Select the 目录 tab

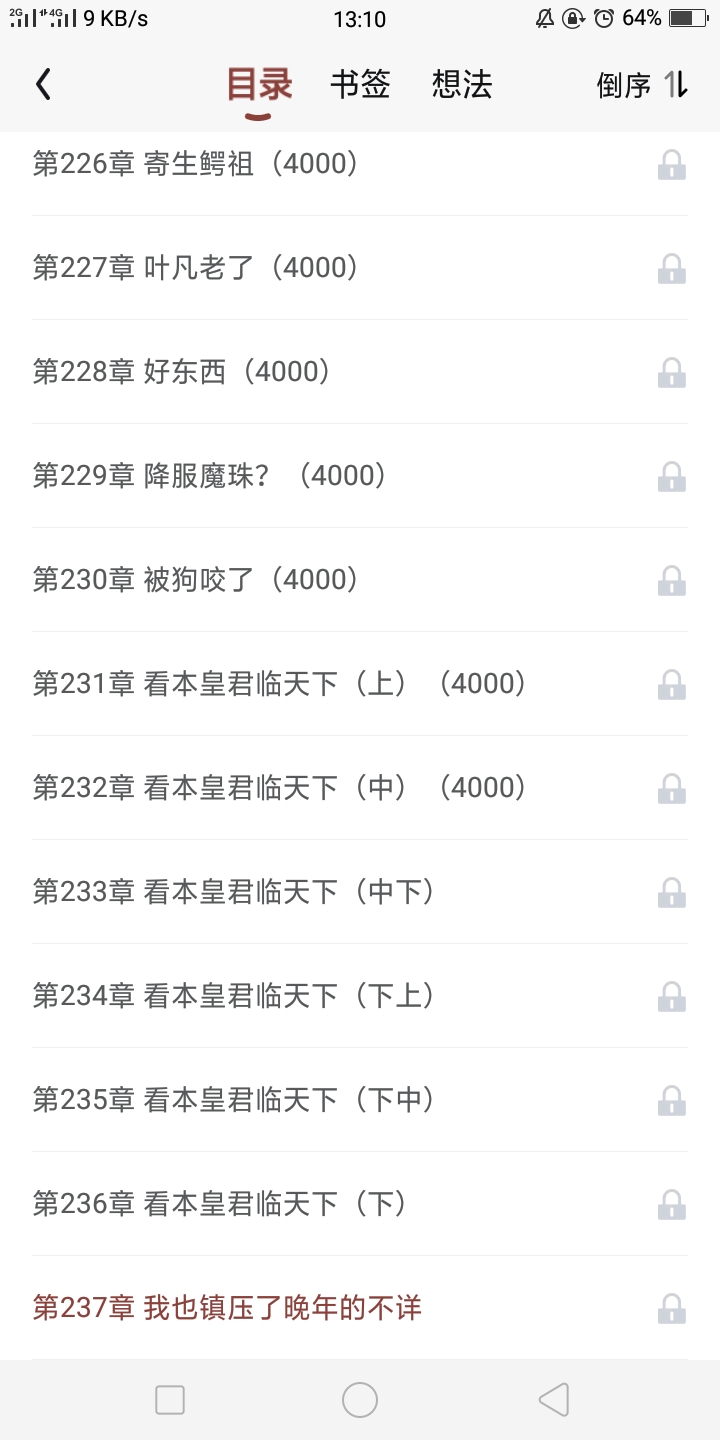(x=259, y=85)
